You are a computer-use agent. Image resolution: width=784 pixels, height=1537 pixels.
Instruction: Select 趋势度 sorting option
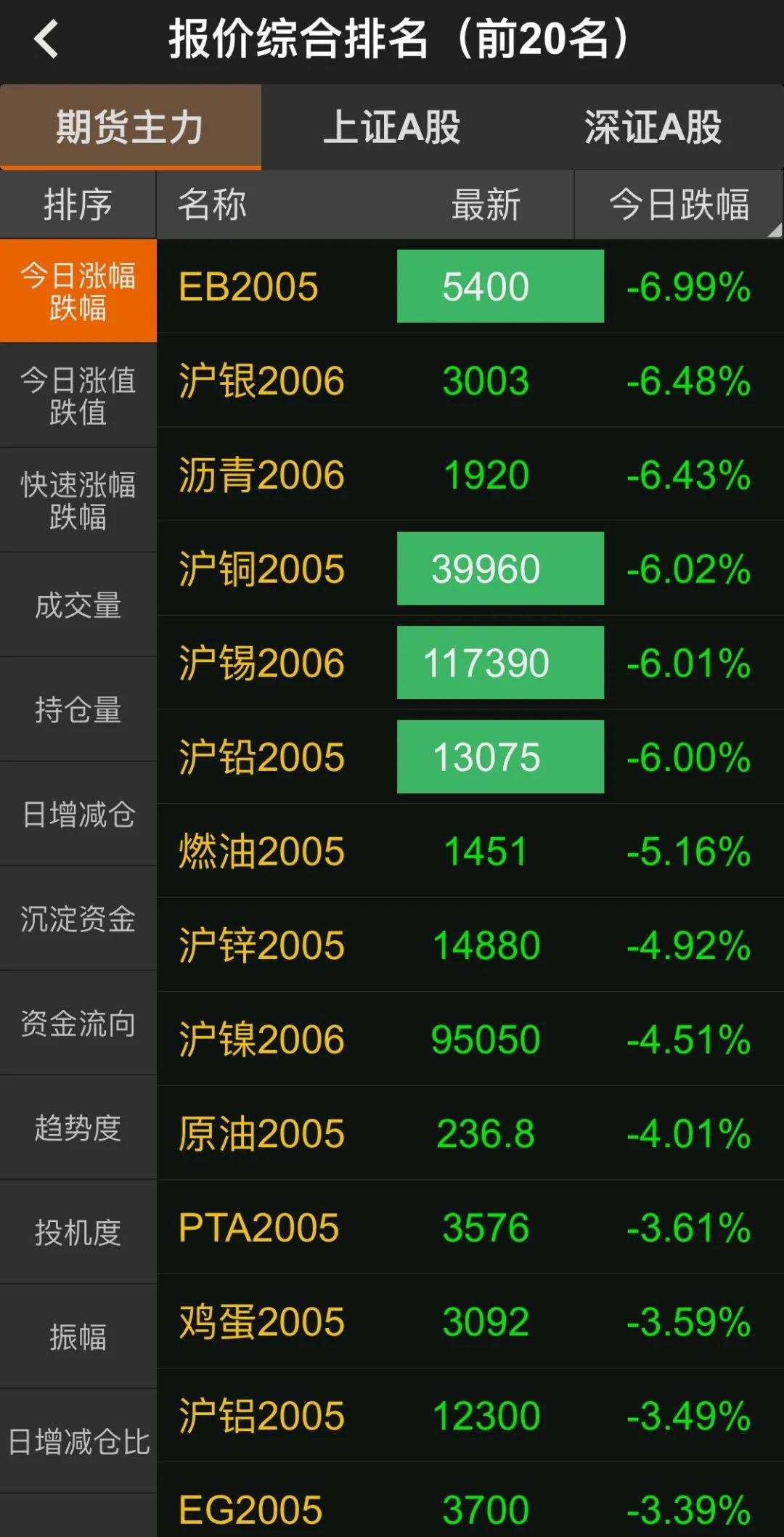pyautogui.click(x=78, y=1127)
